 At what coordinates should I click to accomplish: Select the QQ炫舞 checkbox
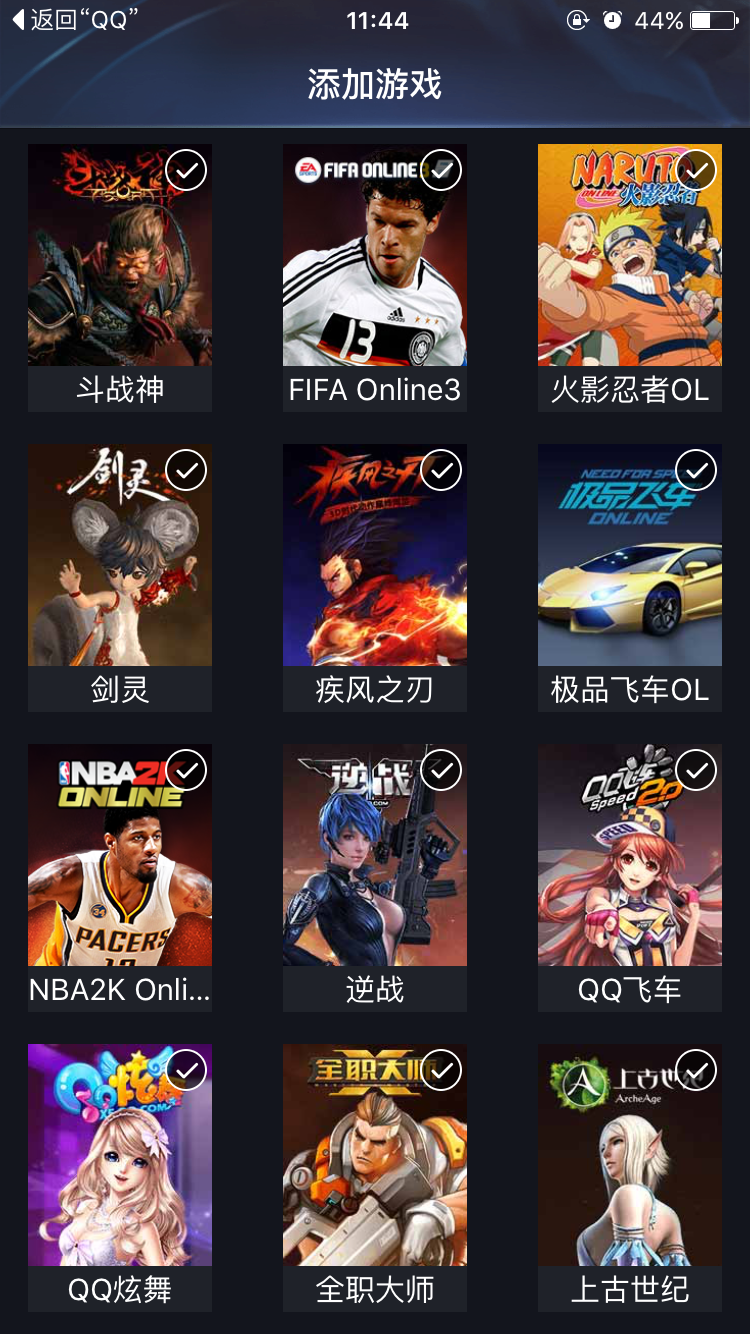tap(186, 1070)
